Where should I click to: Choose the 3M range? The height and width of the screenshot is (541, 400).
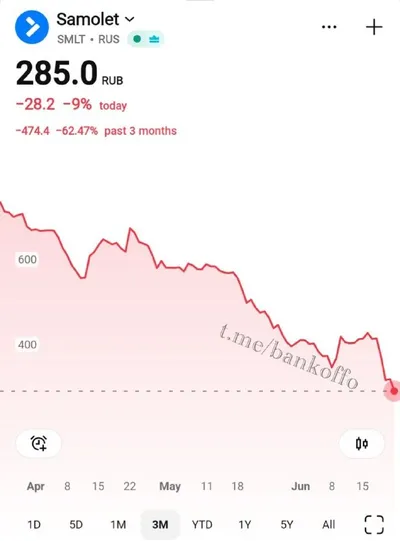tap(160, 525)
